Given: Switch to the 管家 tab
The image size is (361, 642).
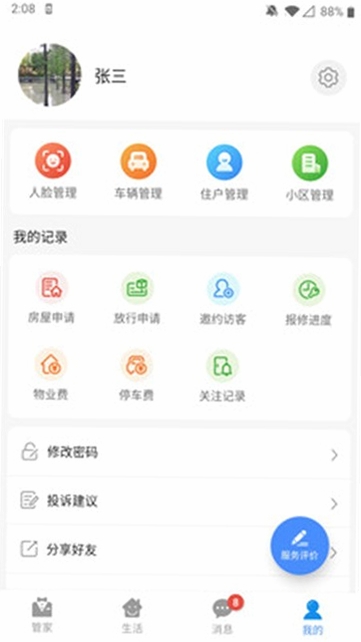Looking at the screenshot, I should point(42,615).
